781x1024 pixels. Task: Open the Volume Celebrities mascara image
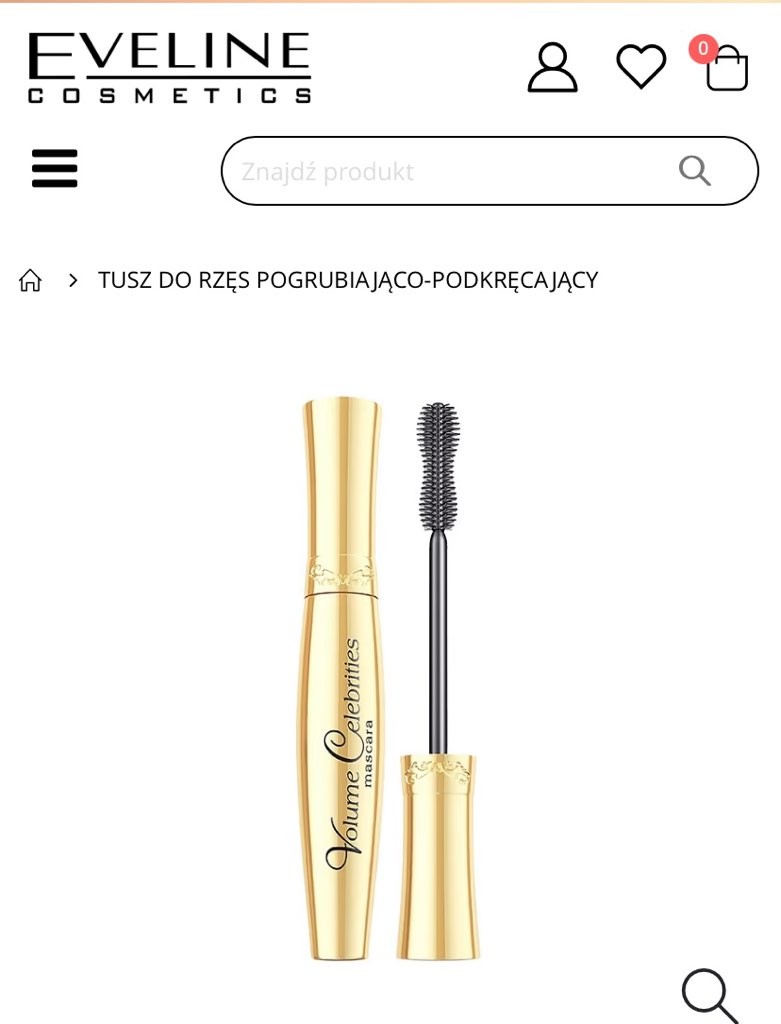point(390,680)
